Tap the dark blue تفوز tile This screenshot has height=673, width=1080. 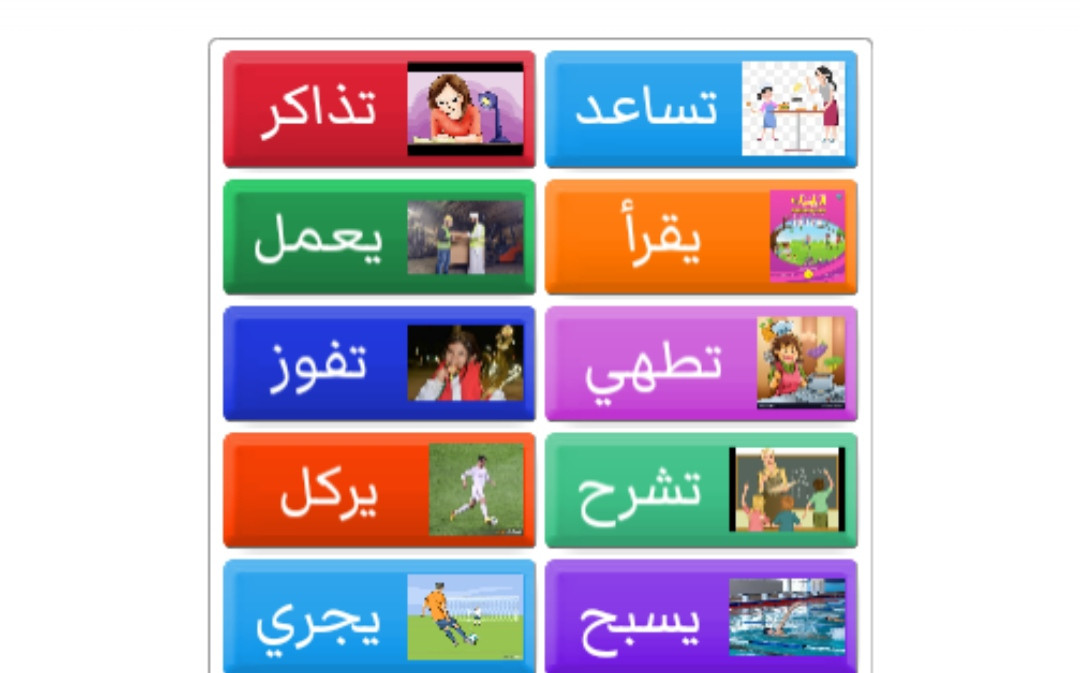[379, 363]
